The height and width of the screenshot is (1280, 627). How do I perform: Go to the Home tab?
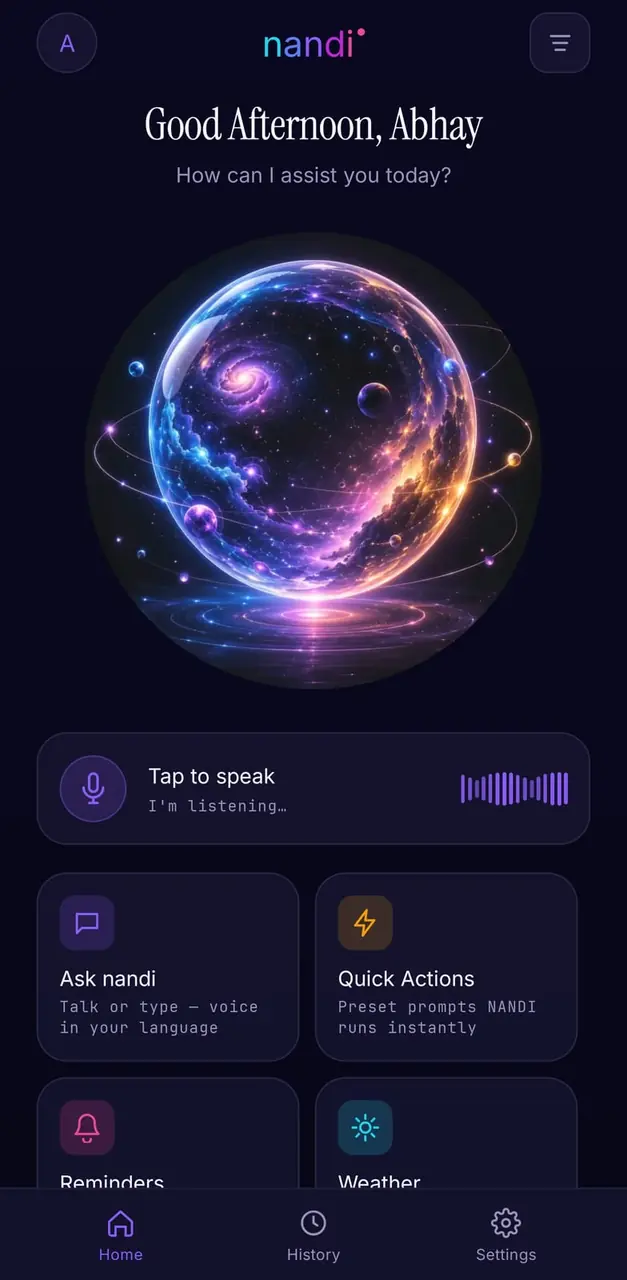pos(120,1235)
